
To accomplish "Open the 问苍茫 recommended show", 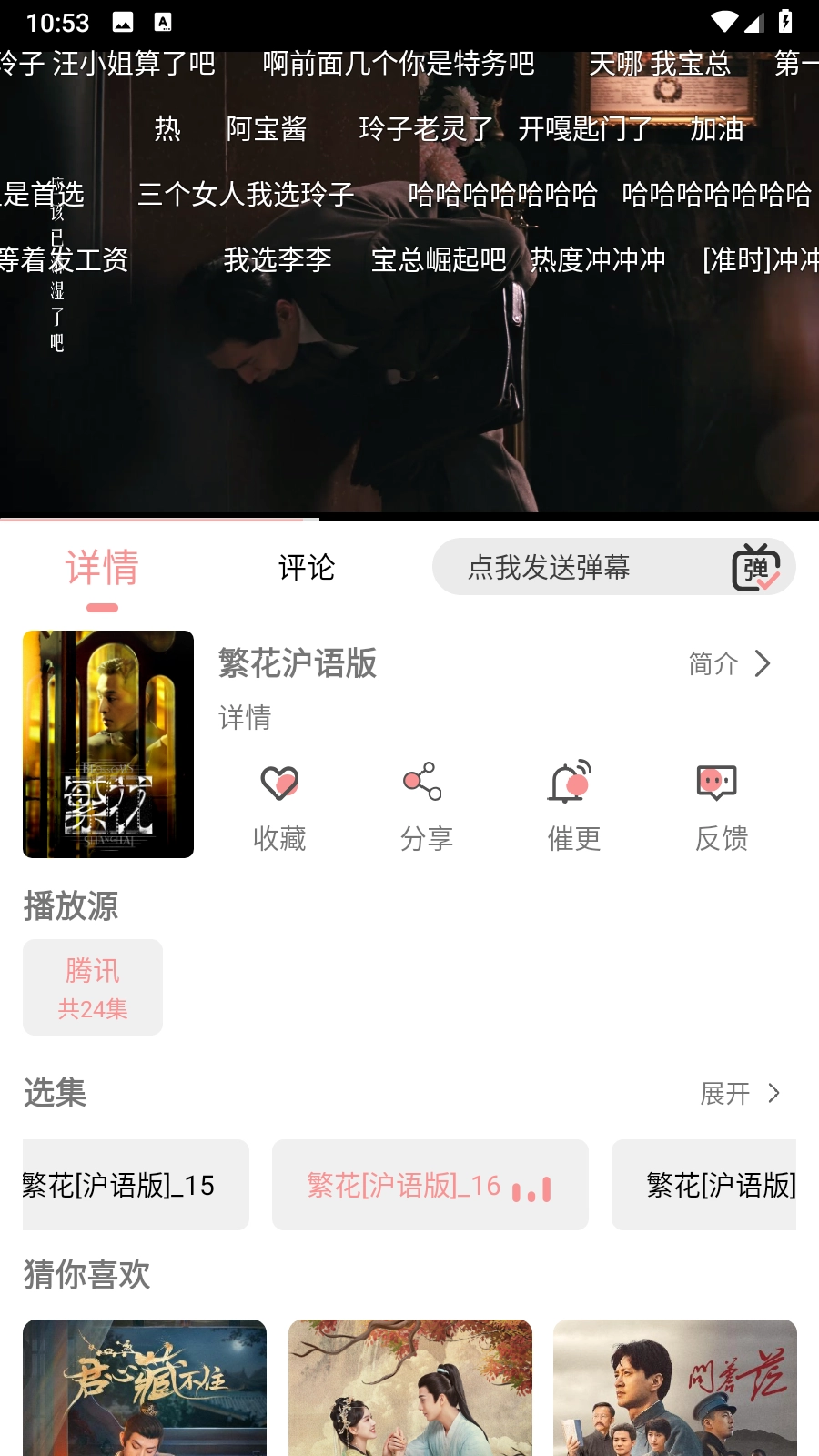I will coord(675,1388).
